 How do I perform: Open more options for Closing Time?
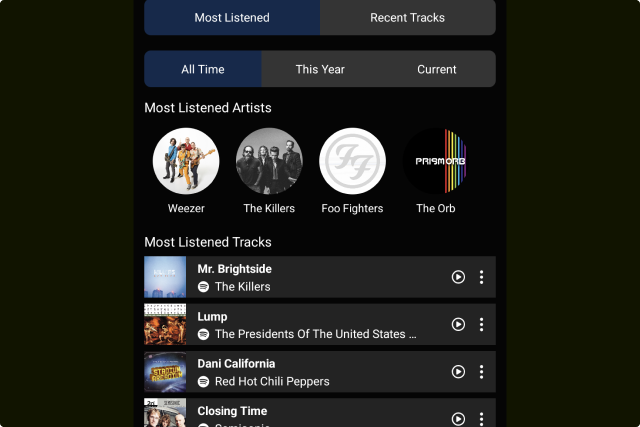tap(481, 418)
